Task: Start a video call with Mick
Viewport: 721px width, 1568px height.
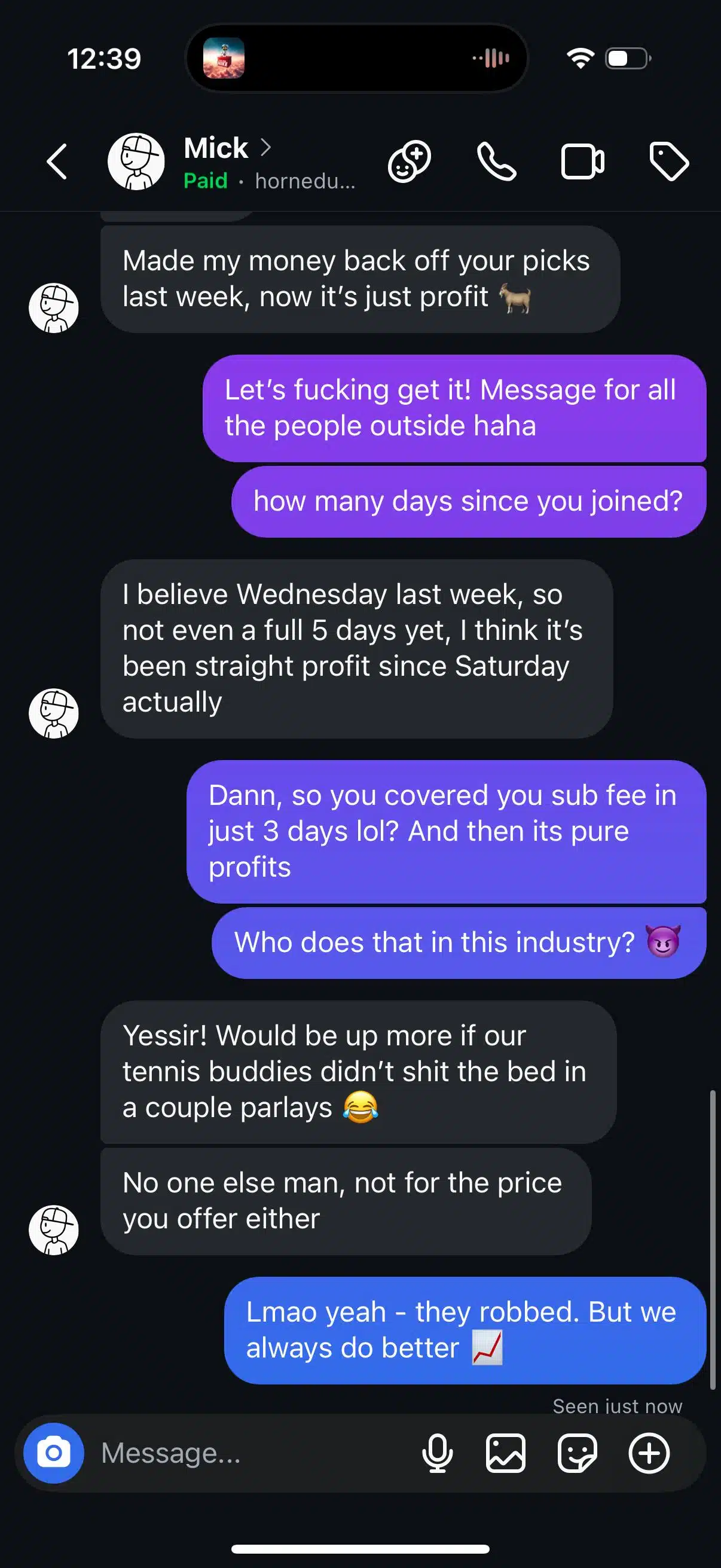Action: [582, 162]
